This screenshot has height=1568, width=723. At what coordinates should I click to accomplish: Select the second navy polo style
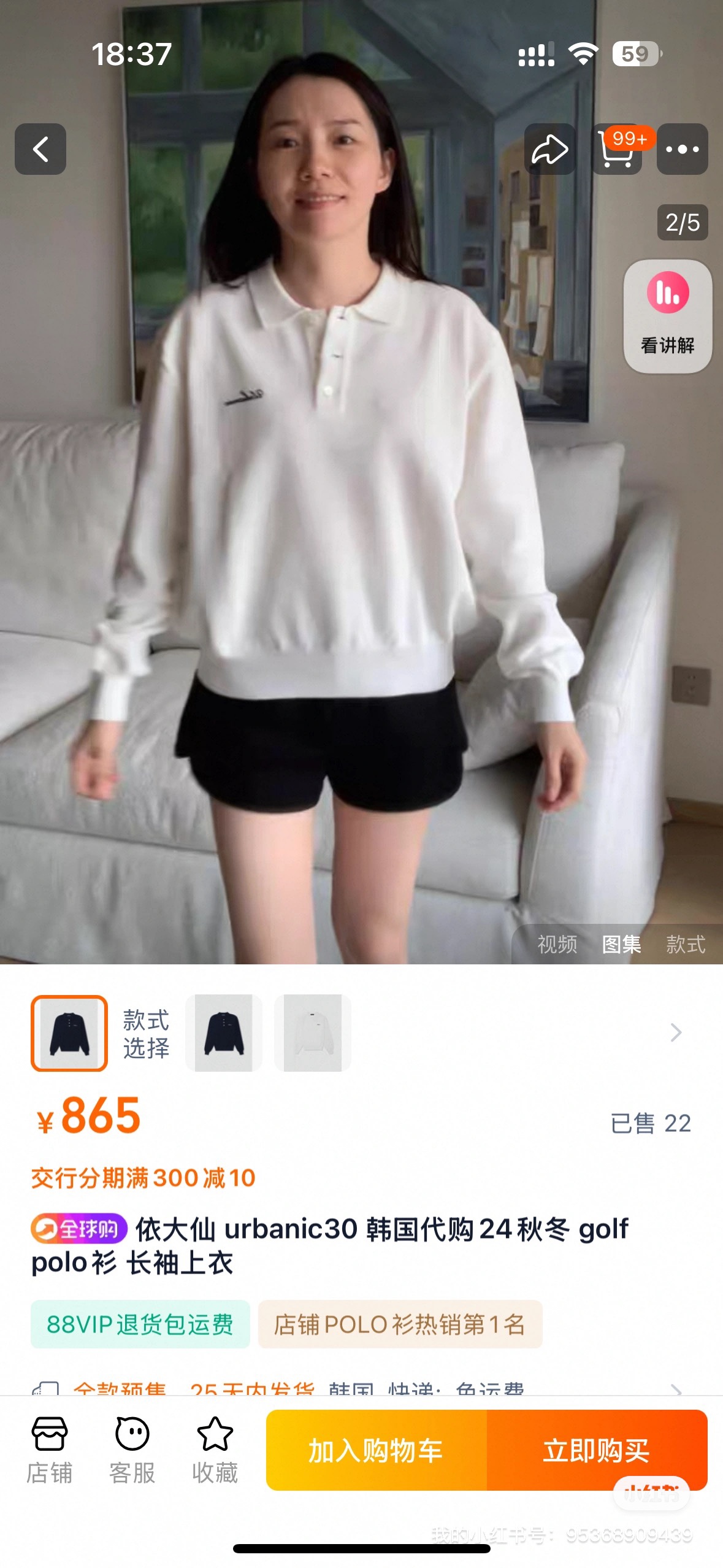tap(224, 1033)
